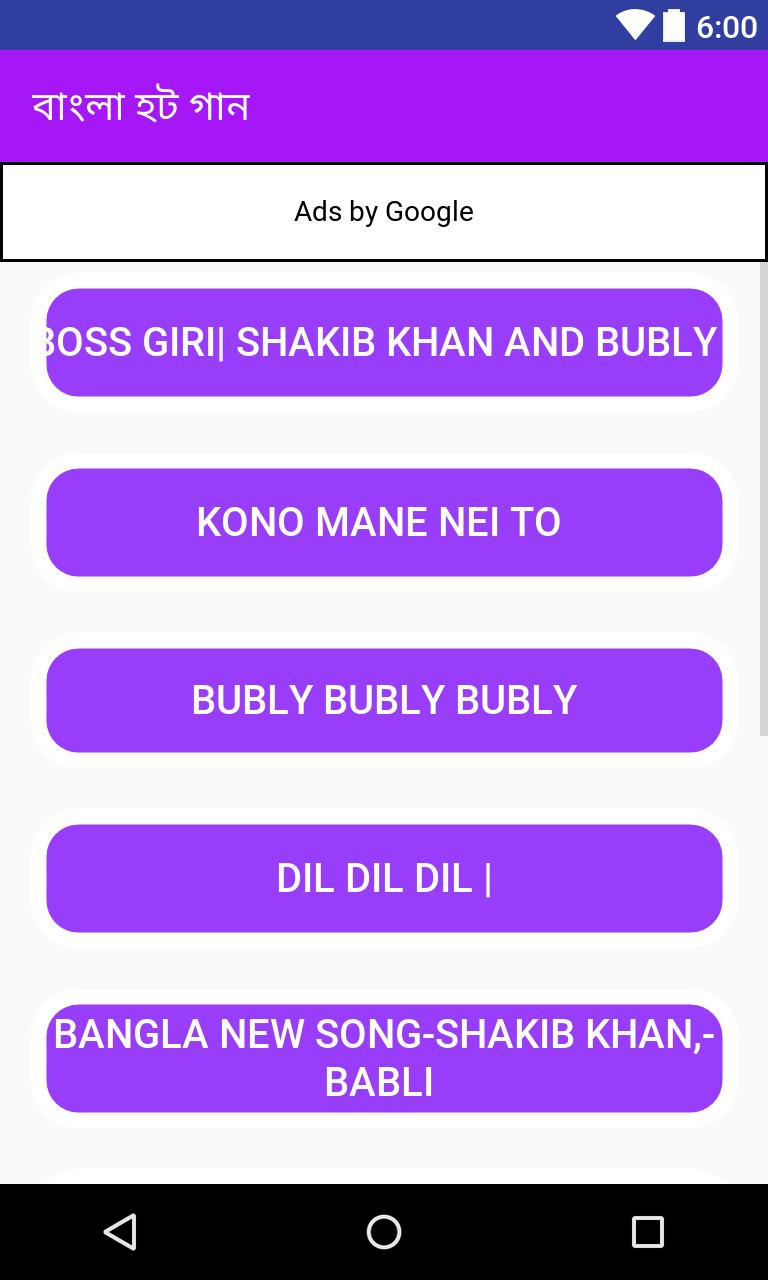Select the Kono Mane Nei To song
Image resolution: width=768 pixels, height=1280 pixels.
[384, 522]
